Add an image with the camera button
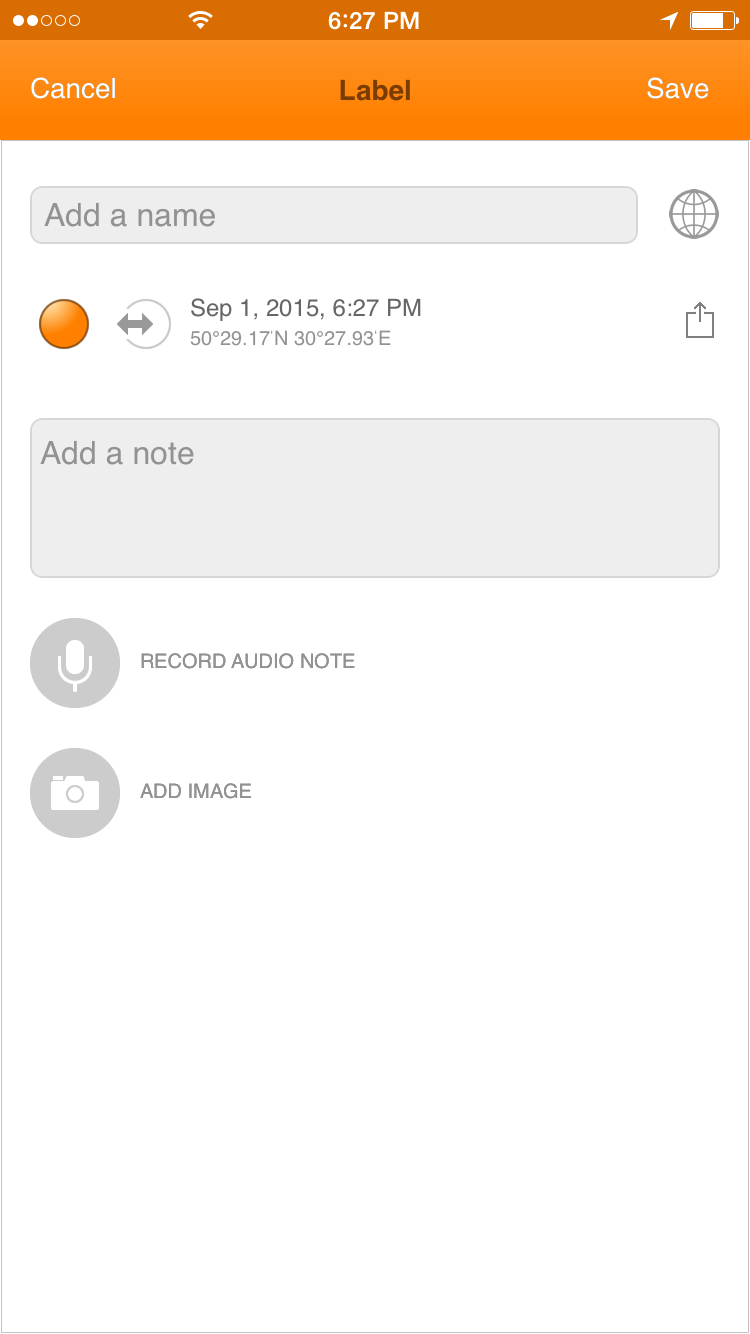 point(75,793)
